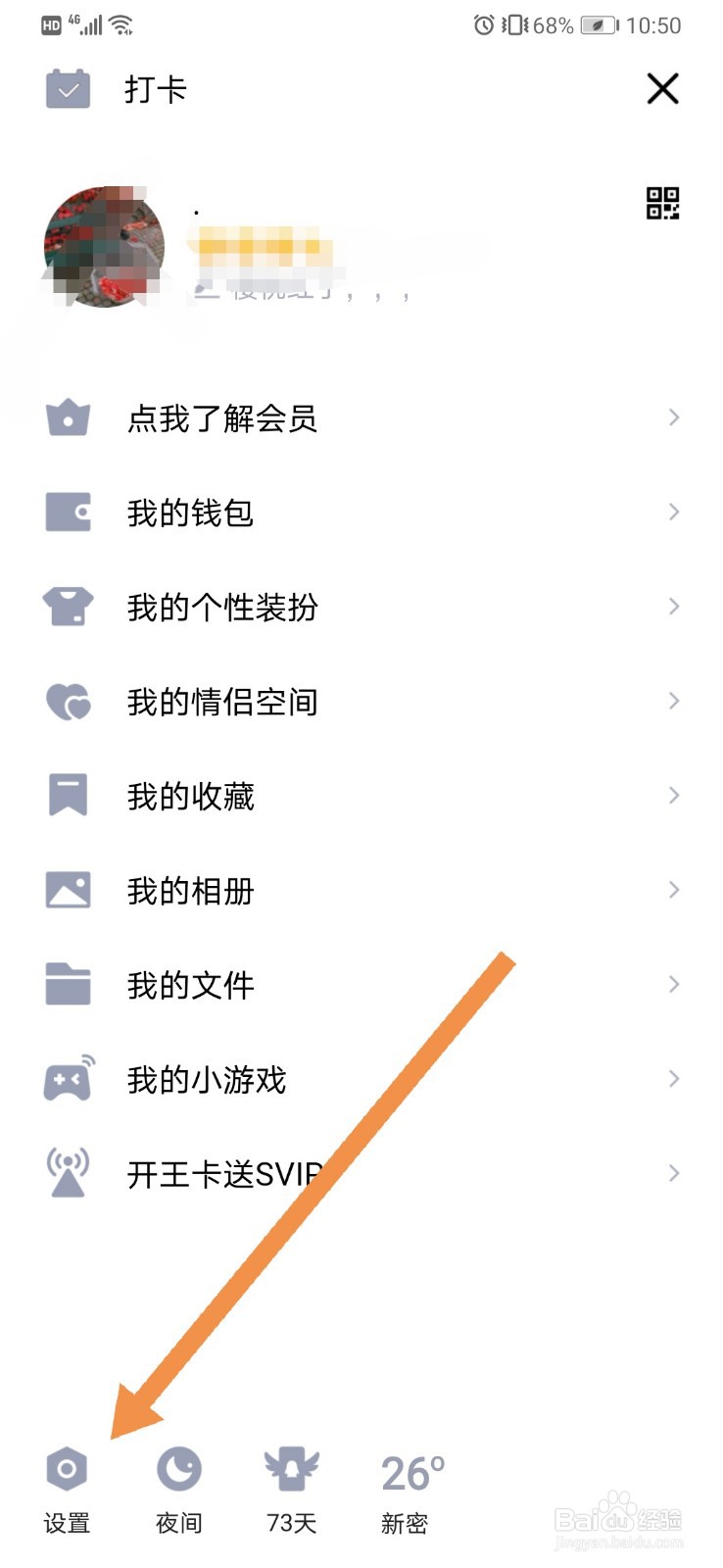Open the 打卡 check-in icon
The width and height of the screenshot is (723, 1568).
pos(67,88)
